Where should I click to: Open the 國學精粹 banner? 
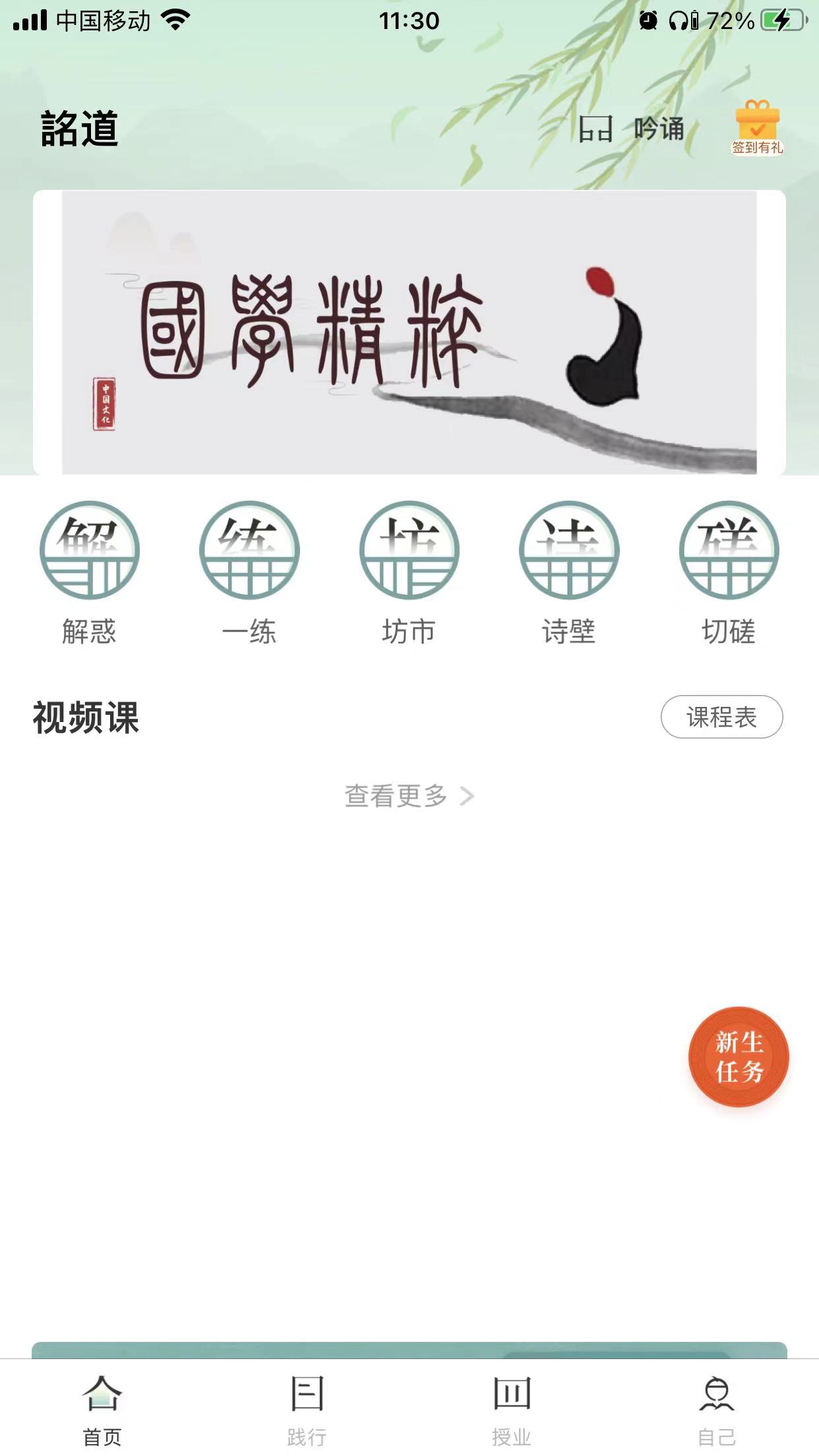[x=409, y=332]
